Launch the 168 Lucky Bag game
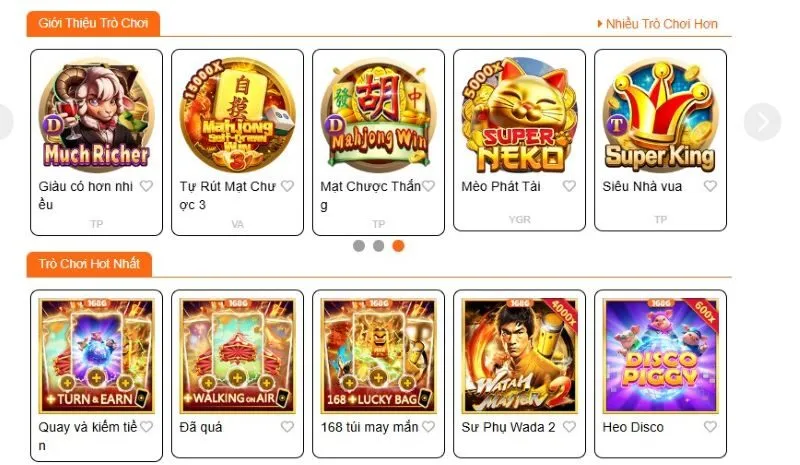 click(x=378, y=355)
